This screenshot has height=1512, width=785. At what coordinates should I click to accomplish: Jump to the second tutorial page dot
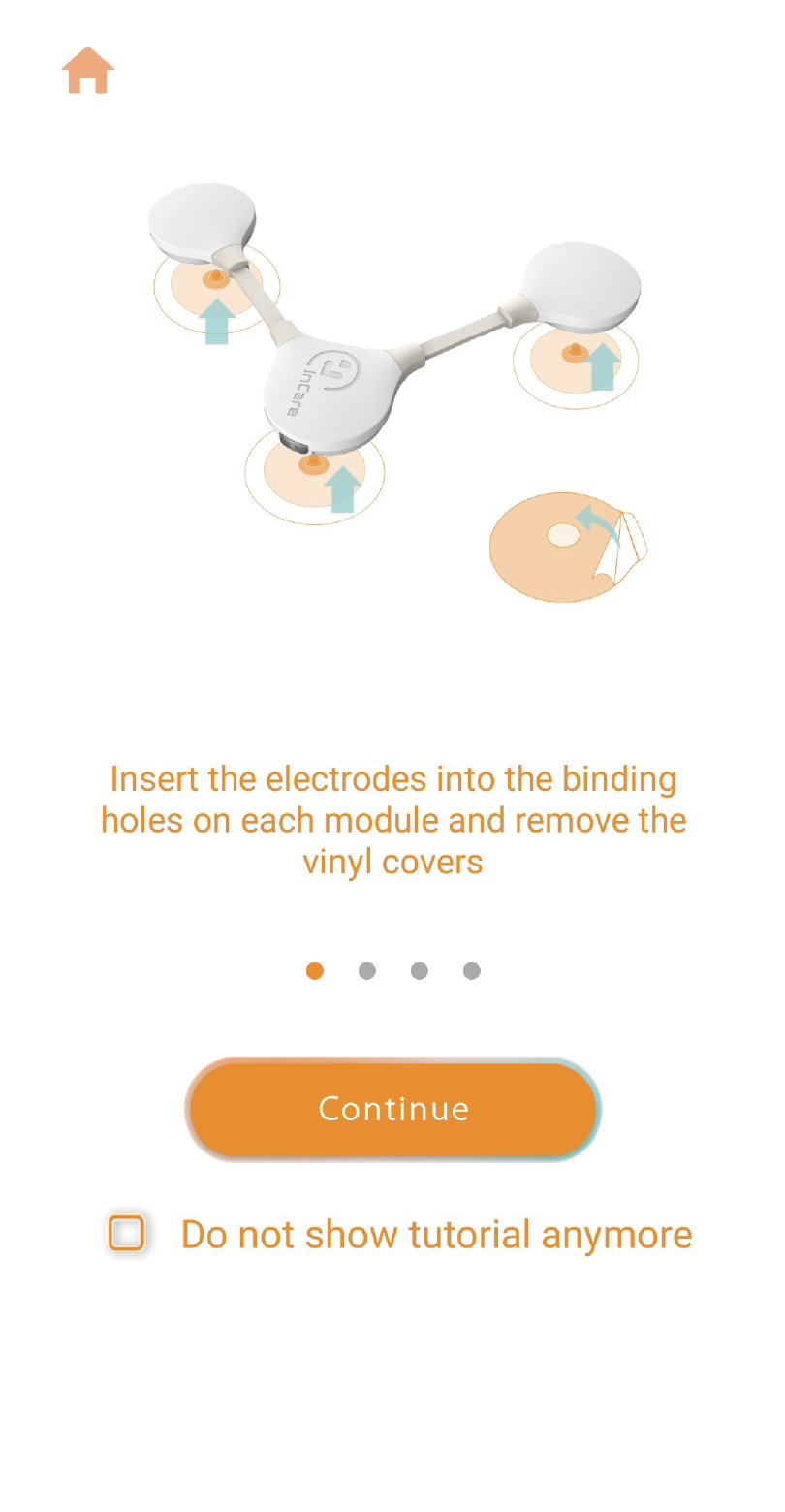click(366, 970)
